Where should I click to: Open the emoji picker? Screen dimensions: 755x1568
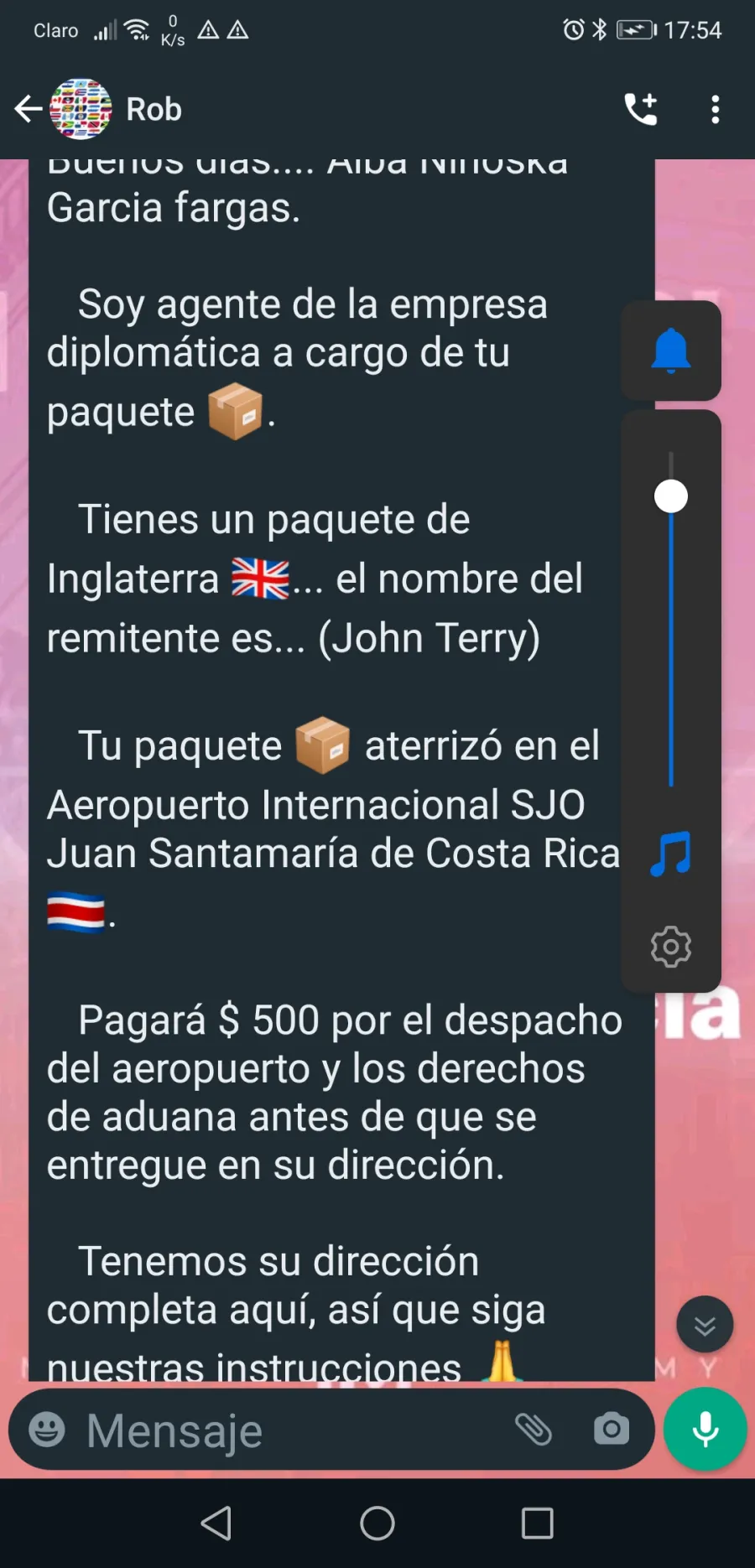(47, 1429)
